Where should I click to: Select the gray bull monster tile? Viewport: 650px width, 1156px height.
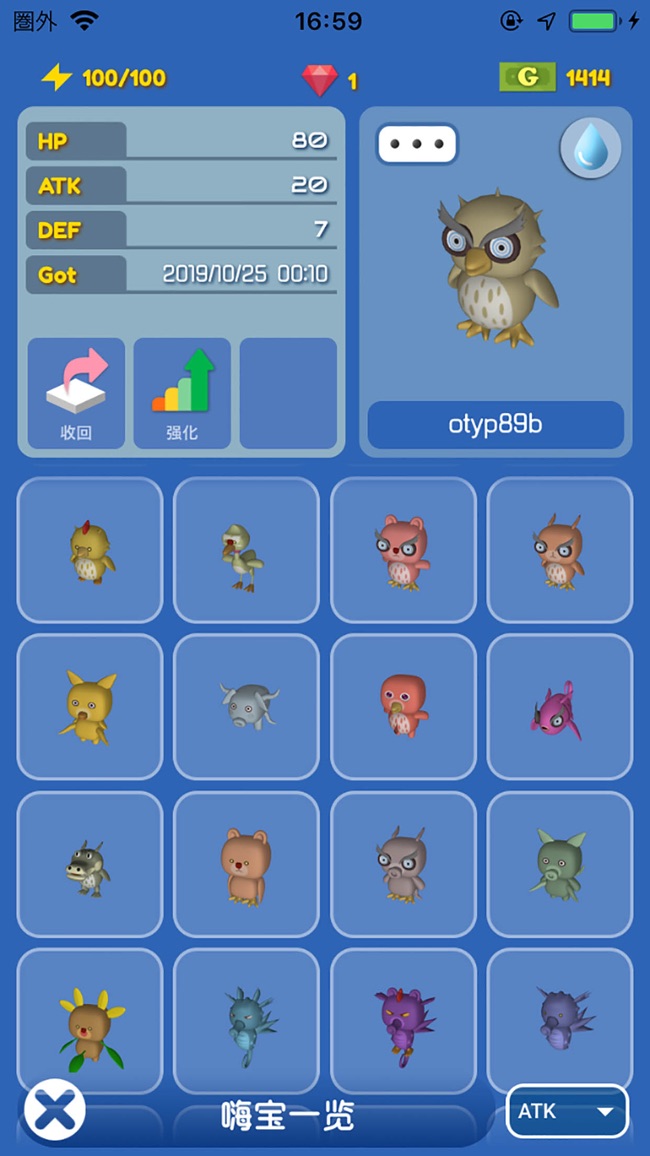click(x=246, y=706)
